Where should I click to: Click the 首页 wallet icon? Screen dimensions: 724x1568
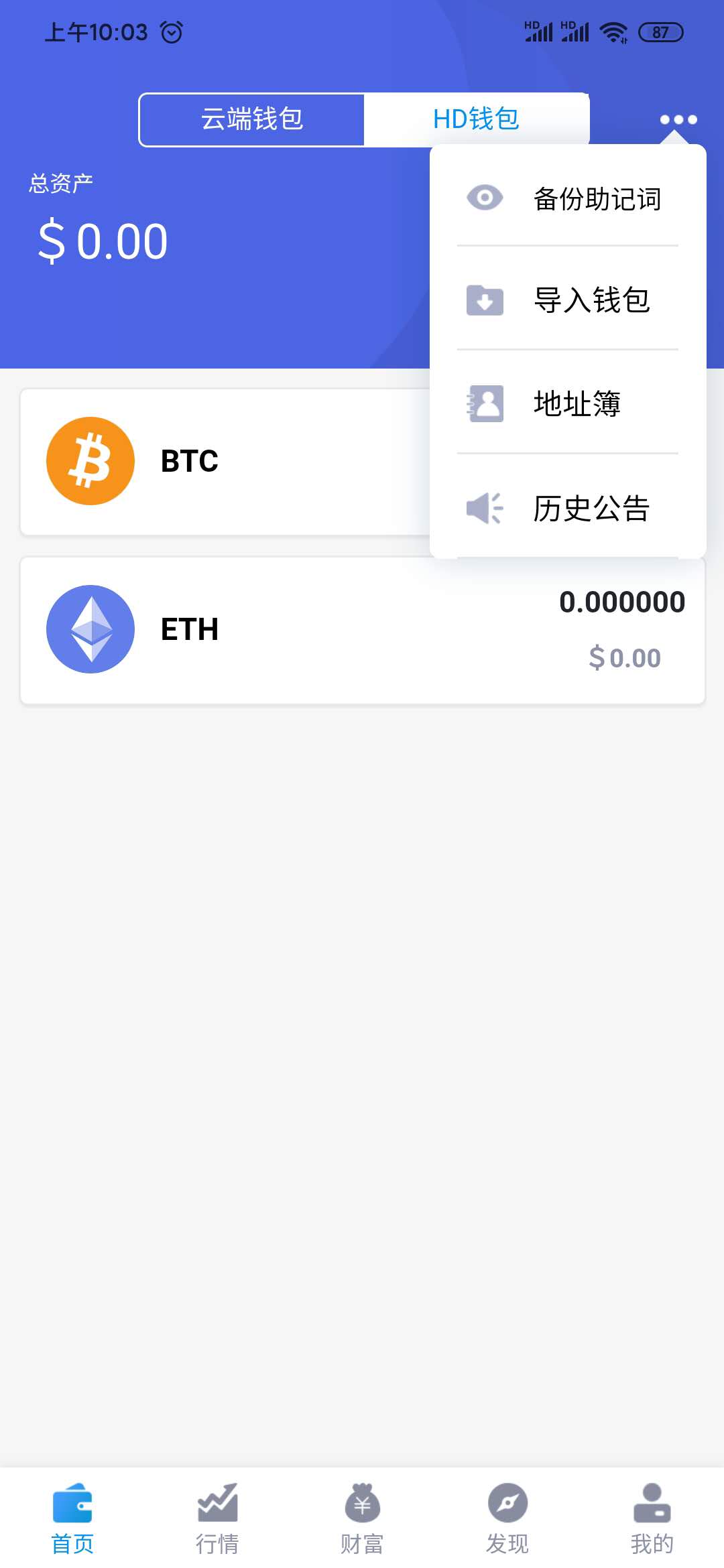click(x=72, y=1504)
